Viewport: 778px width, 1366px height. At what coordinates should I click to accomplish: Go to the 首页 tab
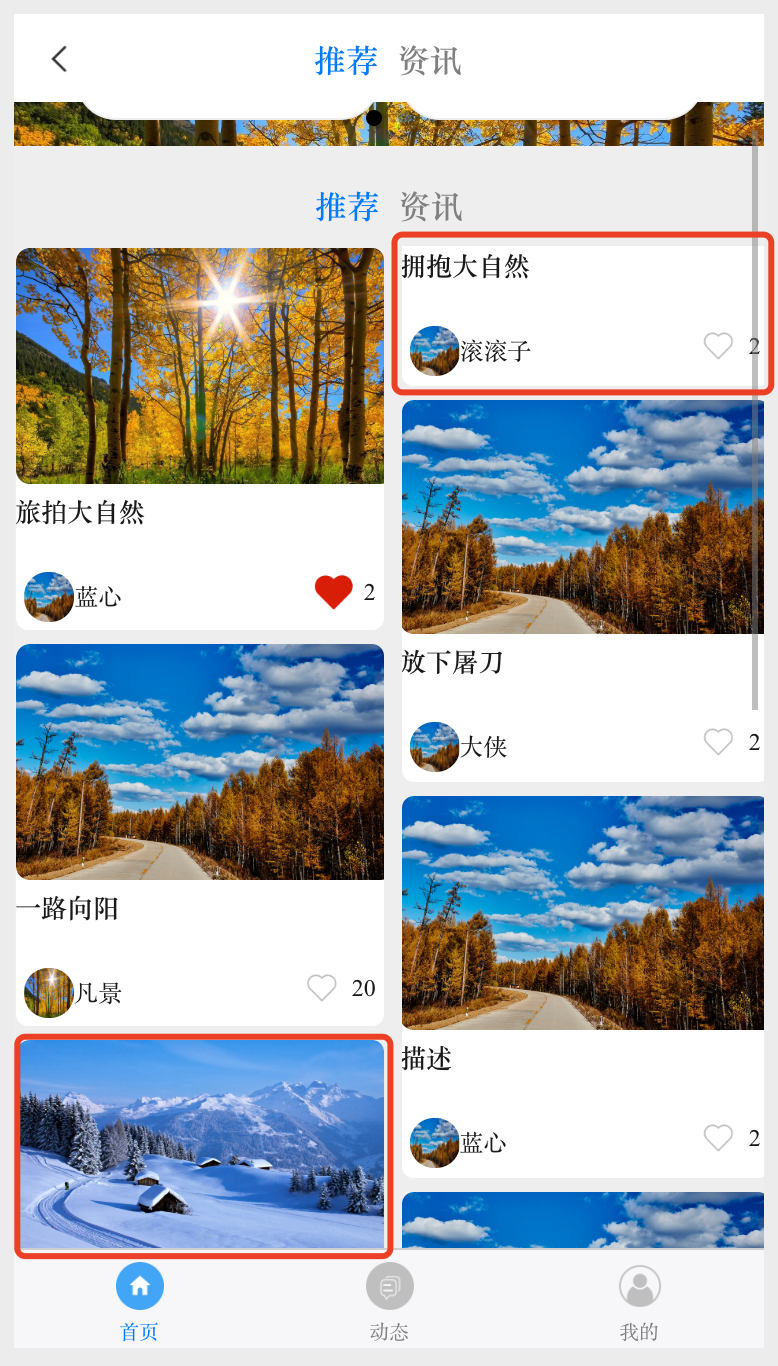pos(139,1301)
